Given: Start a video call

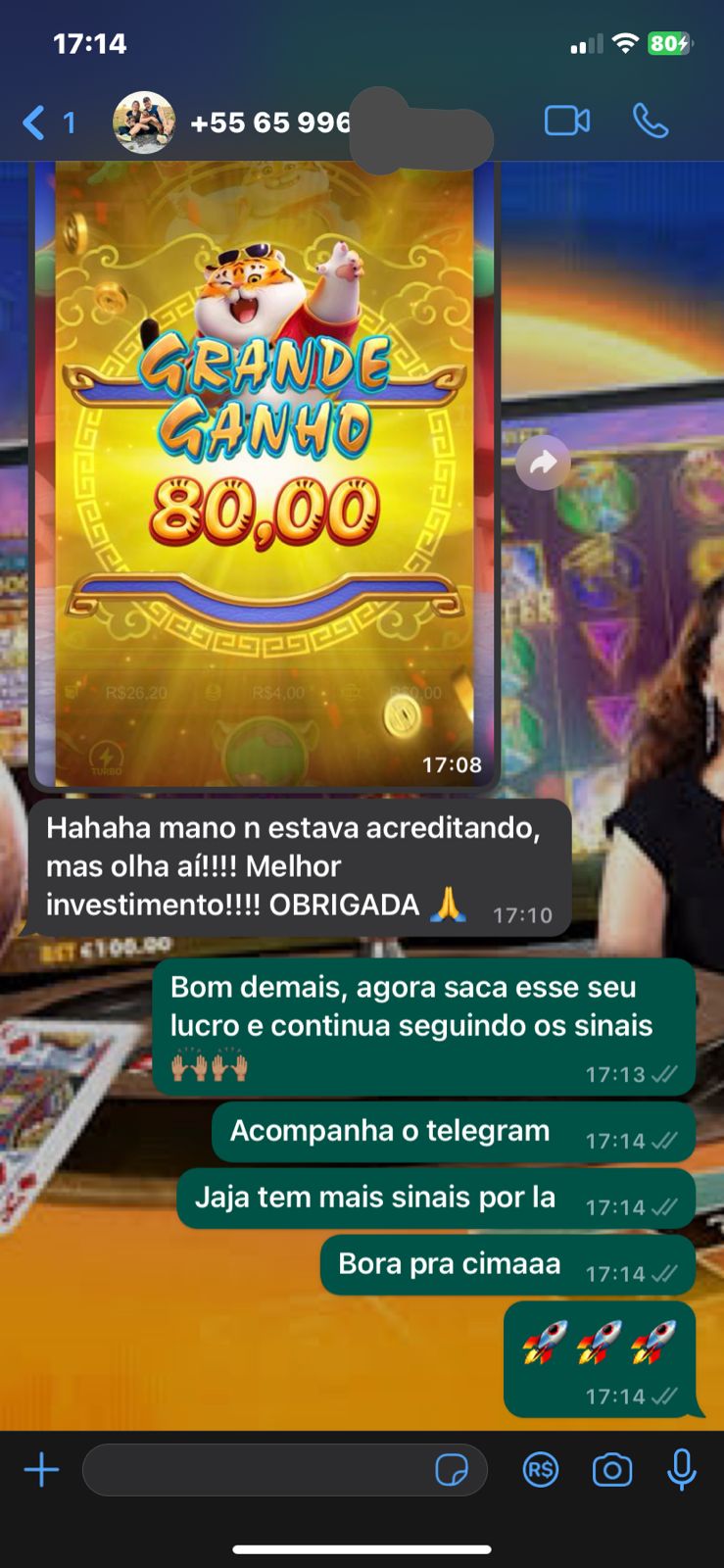Looking at the screenshot, I should (566, 122).
